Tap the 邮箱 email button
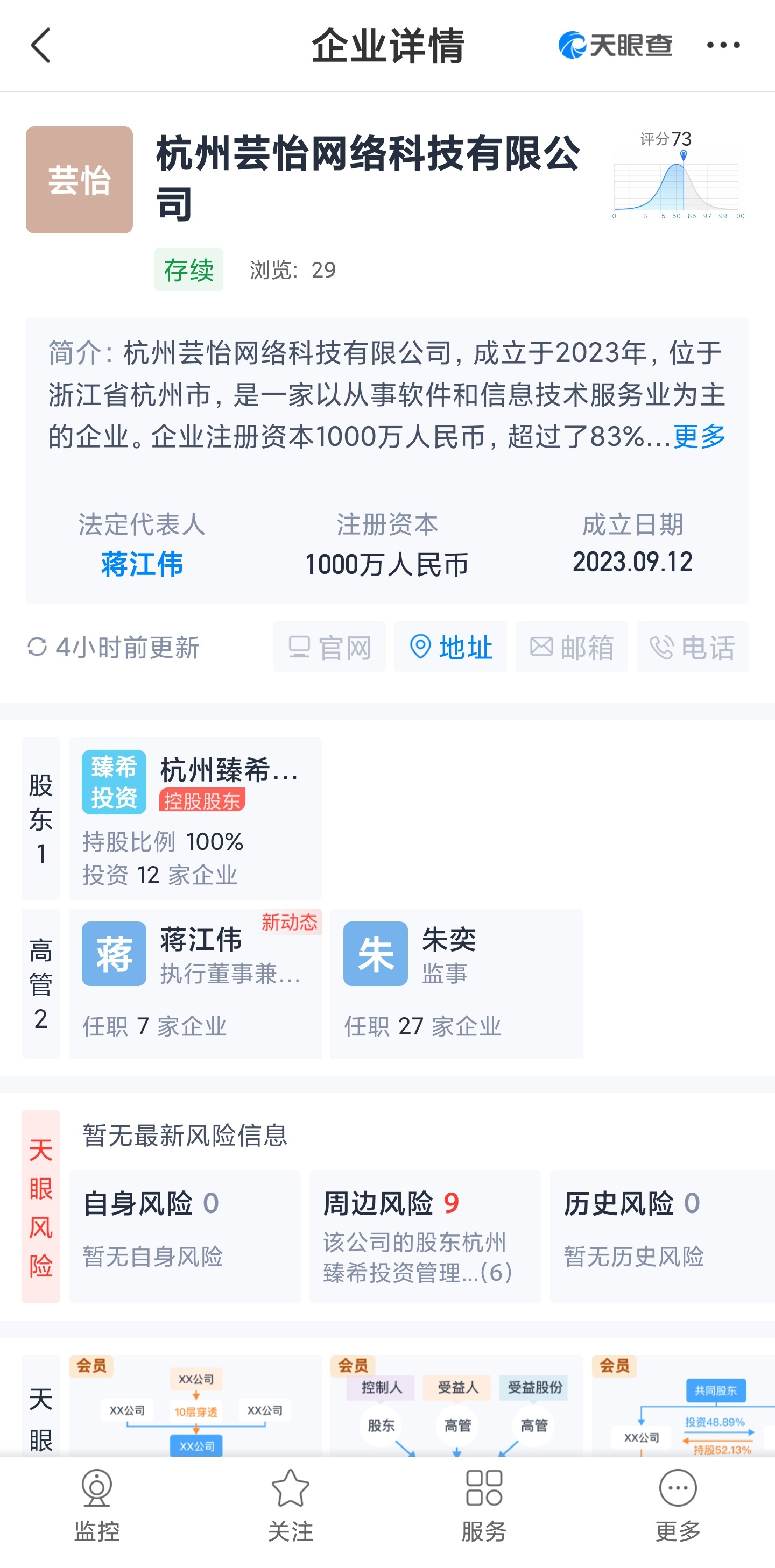The image size is (775, 1568). (571, 647)
